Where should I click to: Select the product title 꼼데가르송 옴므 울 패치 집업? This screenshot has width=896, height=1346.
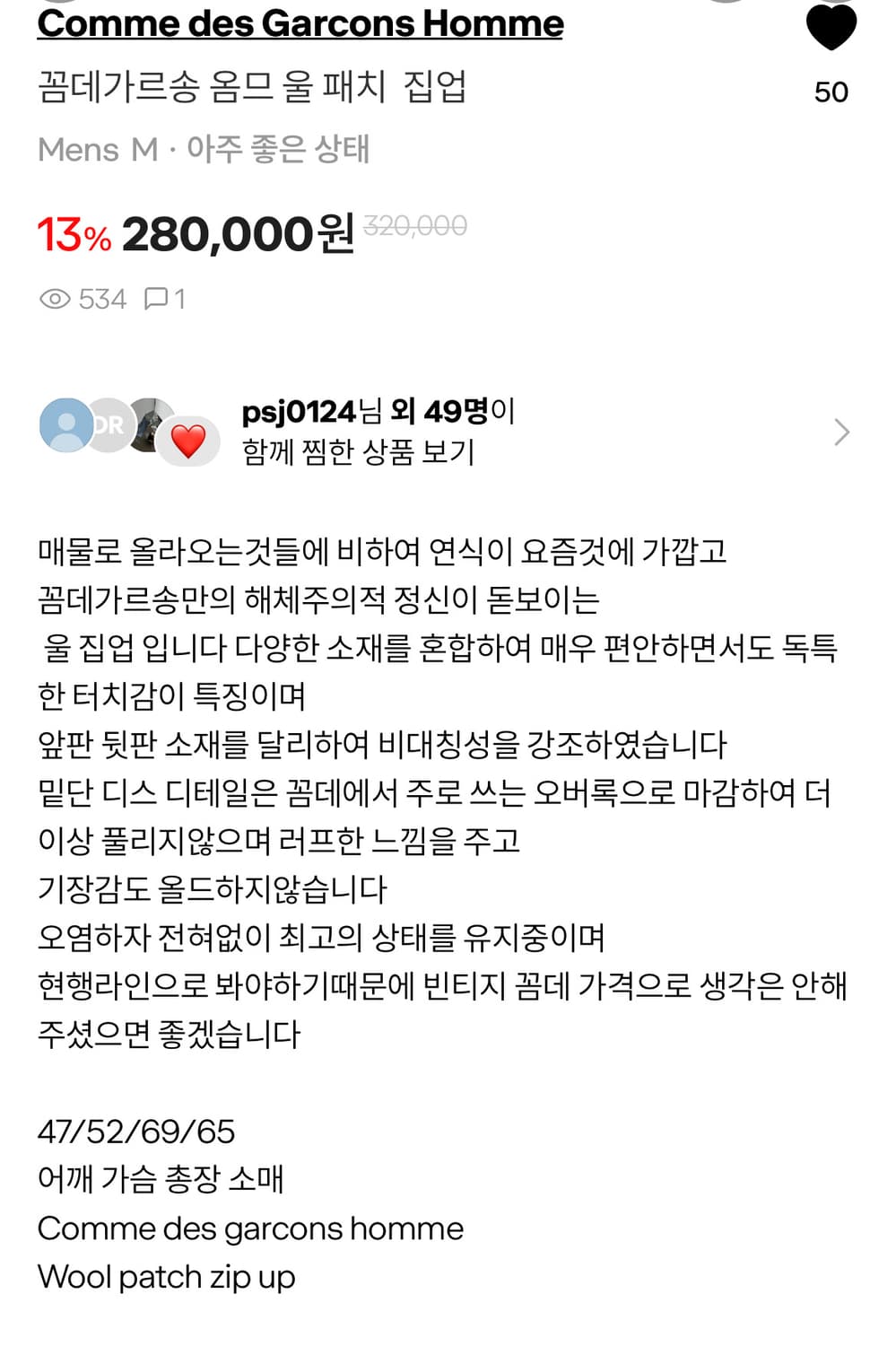(x=254, y=89)
